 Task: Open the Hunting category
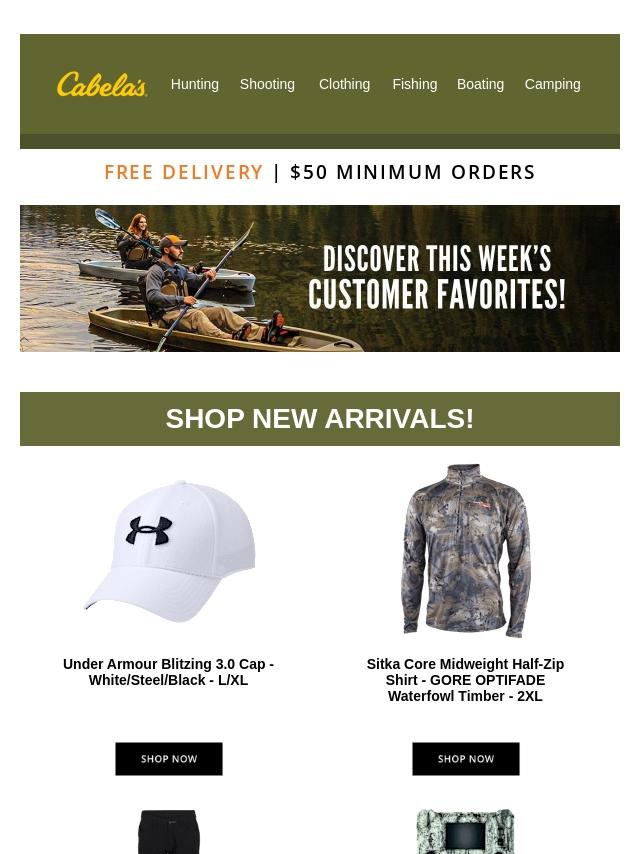(194, 84)
